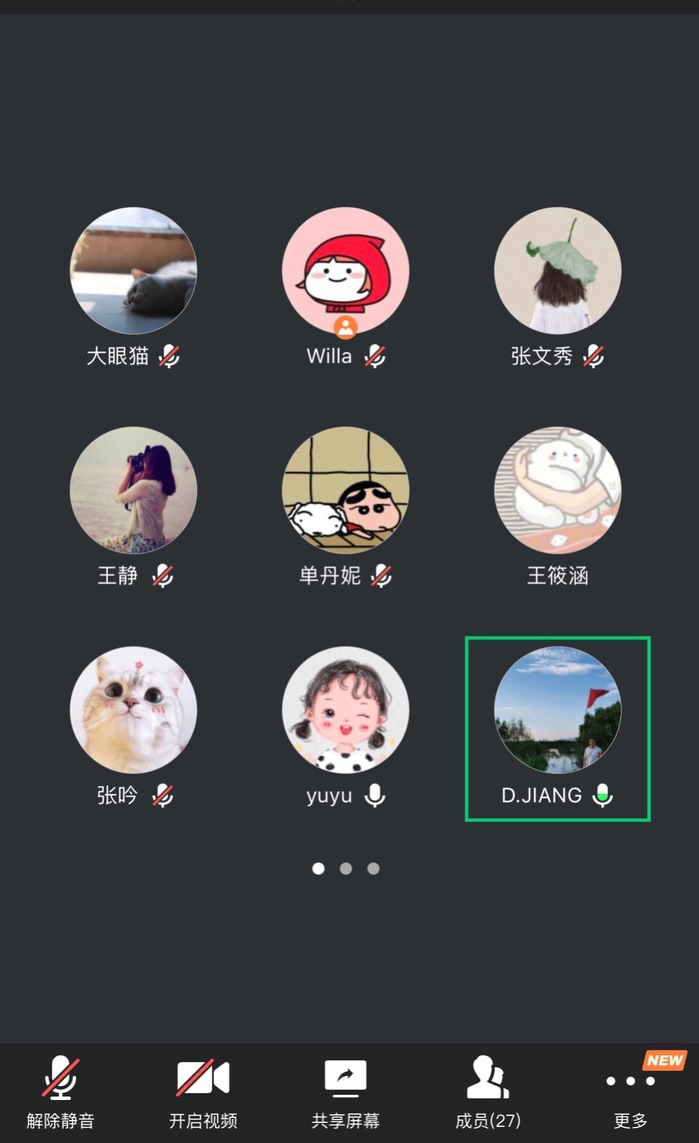Image resolution: width=699 pixels, height=1143 pixels.
Task: Select participant 张文秀's avatar
Action: 557,270
